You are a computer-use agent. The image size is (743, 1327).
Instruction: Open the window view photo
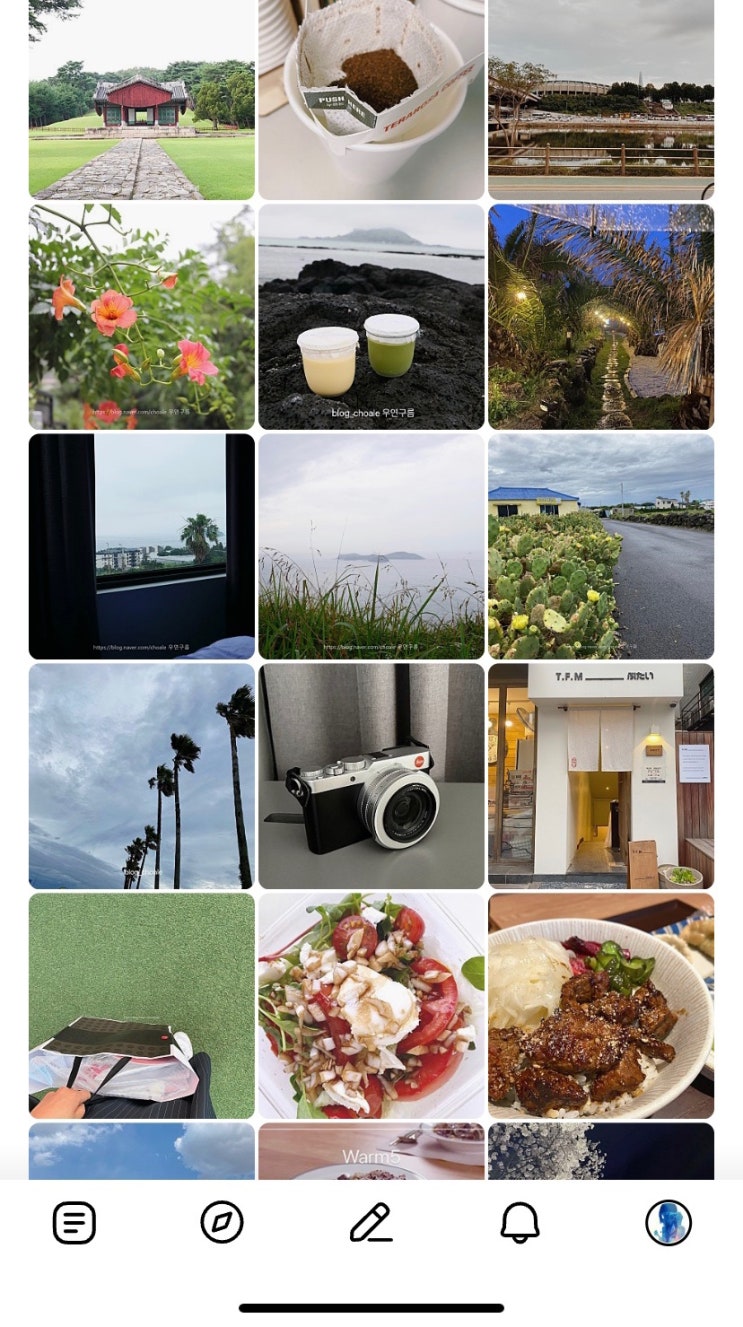point(142,546)
